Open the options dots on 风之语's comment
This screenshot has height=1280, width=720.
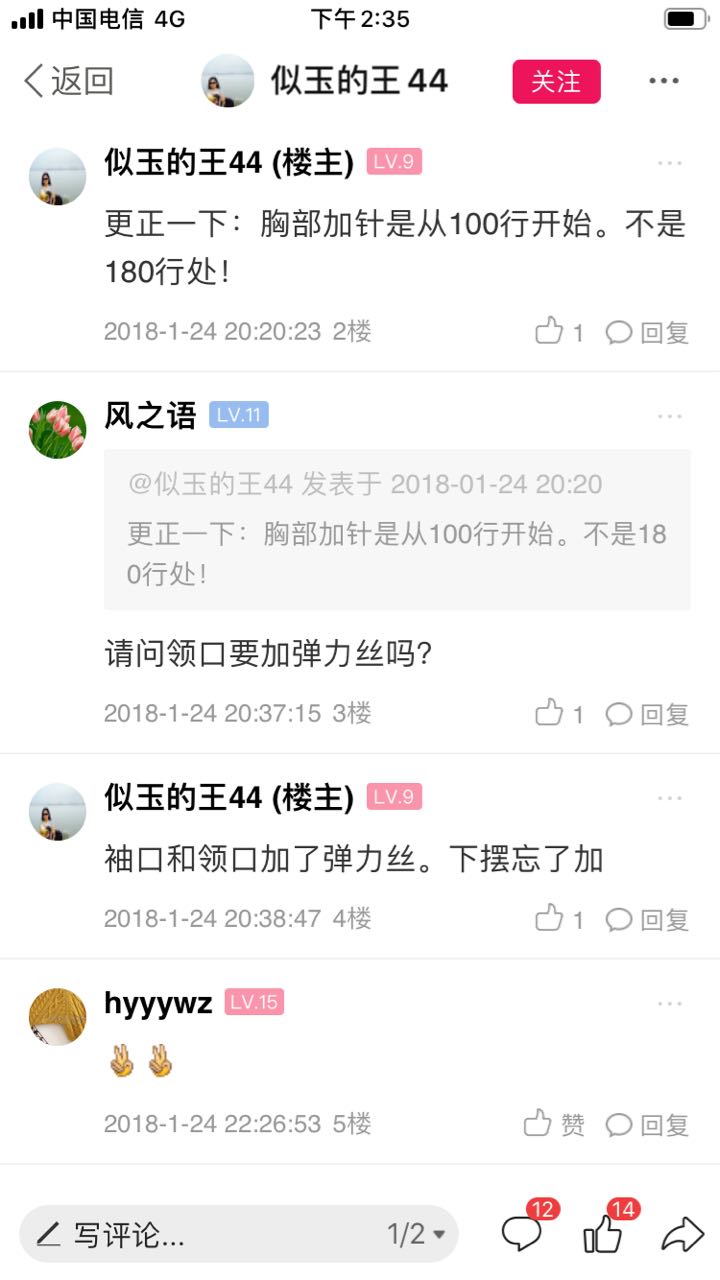pyautogui.click(x=669, y=416)
